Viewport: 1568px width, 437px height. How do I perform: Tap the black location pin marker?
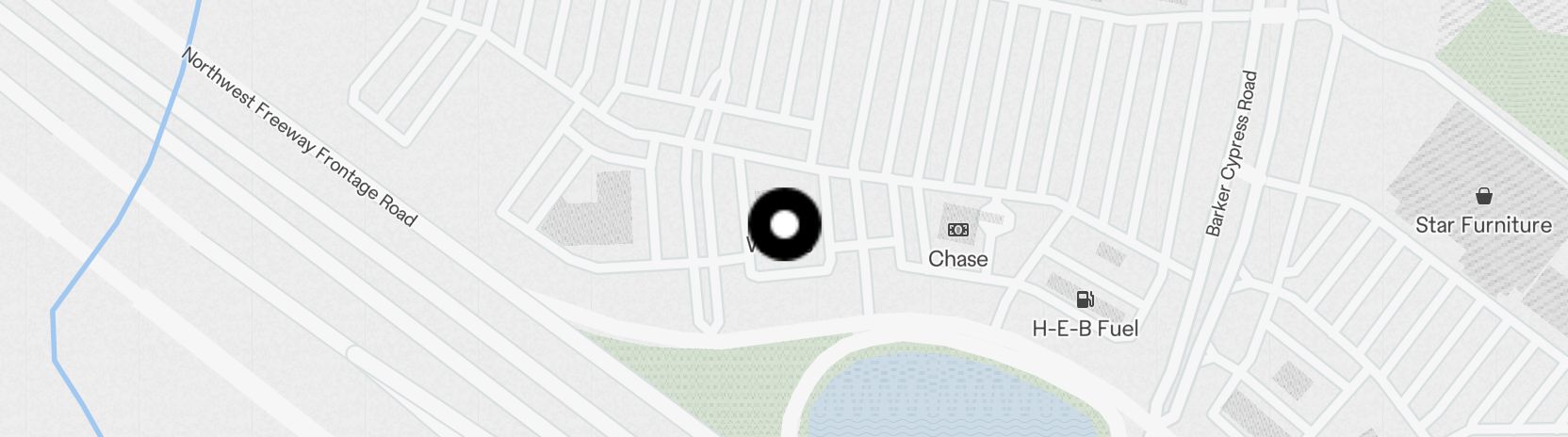784,224
